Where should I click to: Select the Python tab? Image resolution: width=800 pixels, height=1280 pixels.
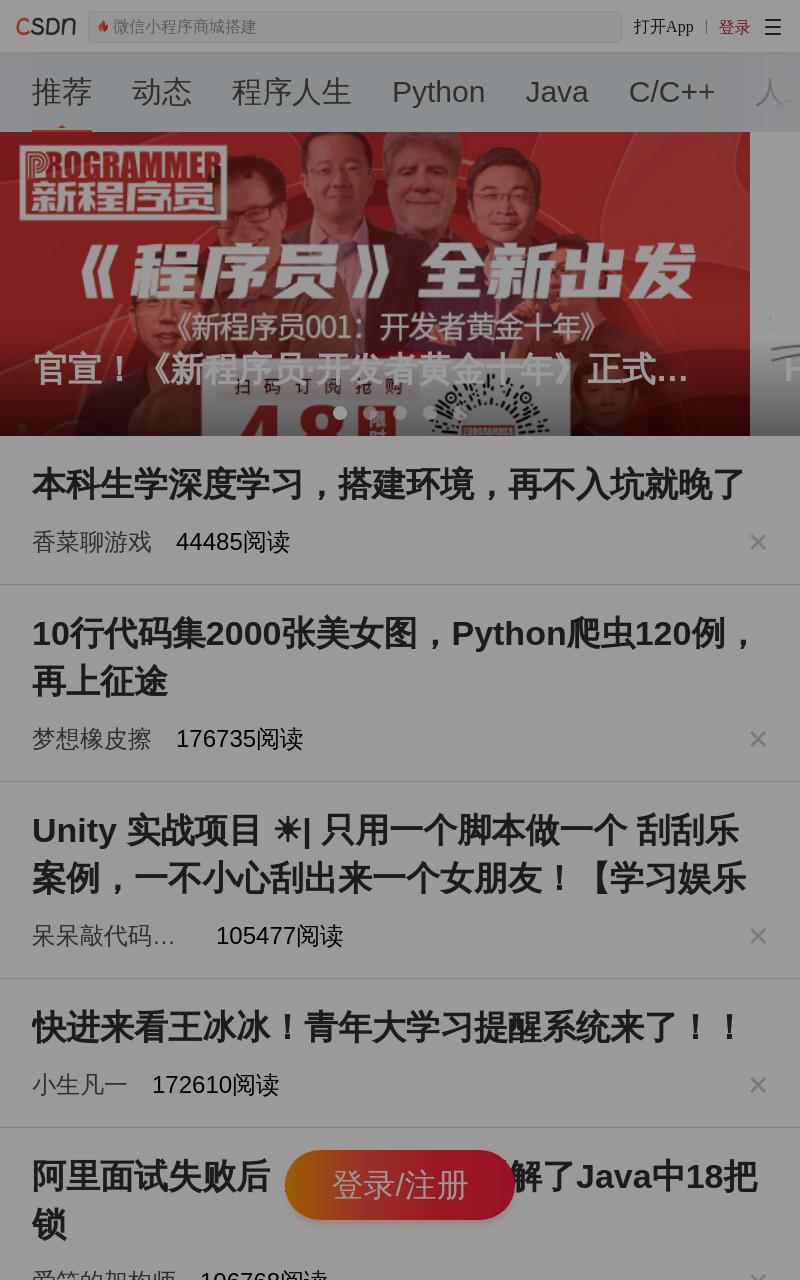click(x=438, y=92)
